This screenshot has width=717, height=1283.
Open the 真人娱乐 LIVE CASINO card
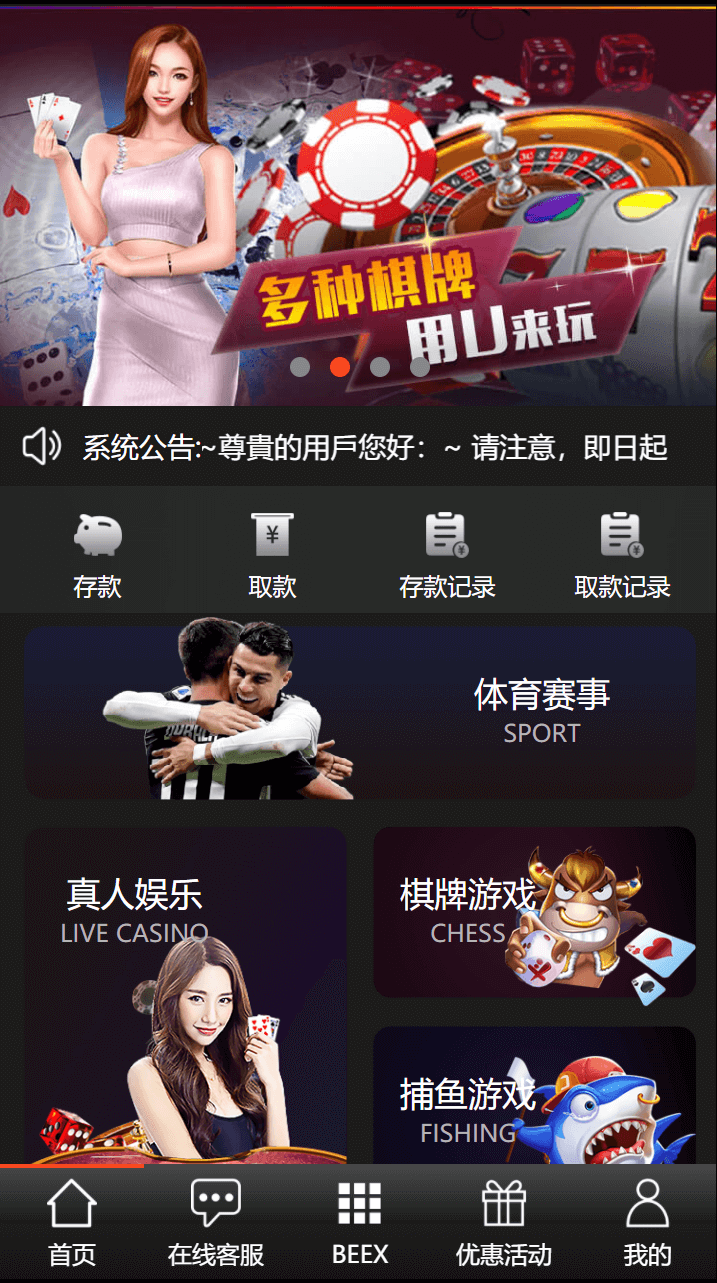(x=185, y=996)
